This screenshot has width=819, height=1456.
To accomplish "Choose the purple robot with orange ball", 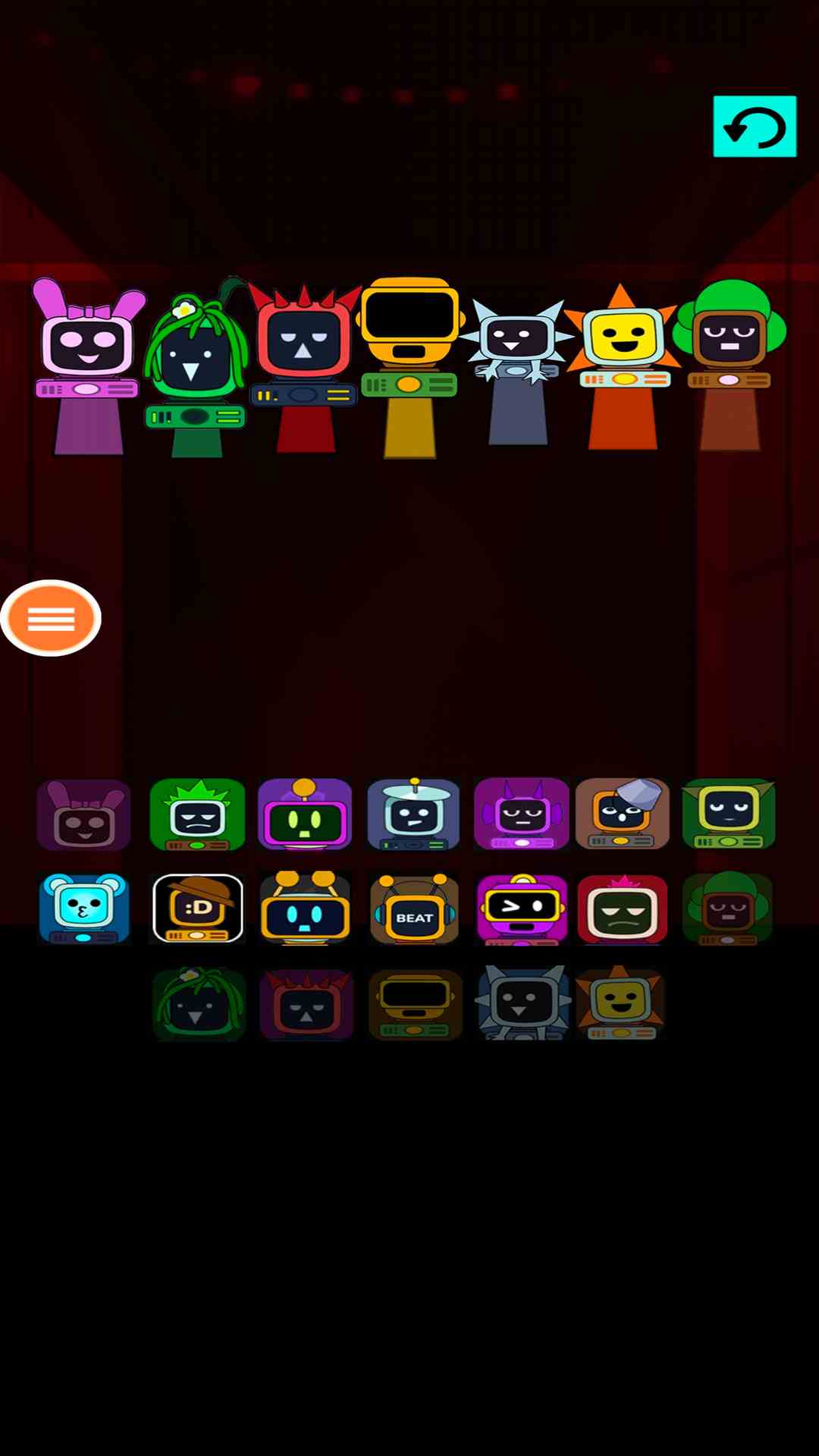I will tap(305, 815).
